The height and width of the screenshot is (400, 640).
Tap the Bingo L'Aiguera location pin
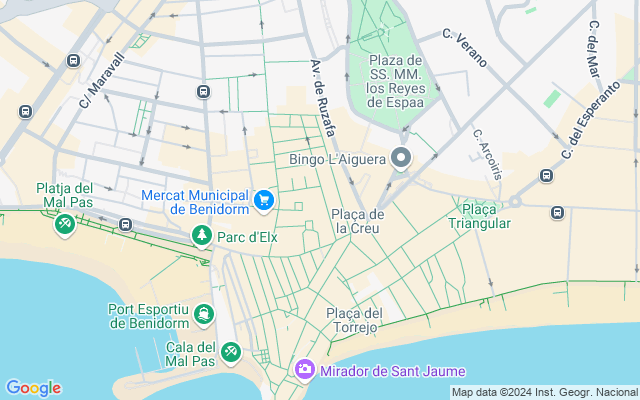(x=401, y=158)
